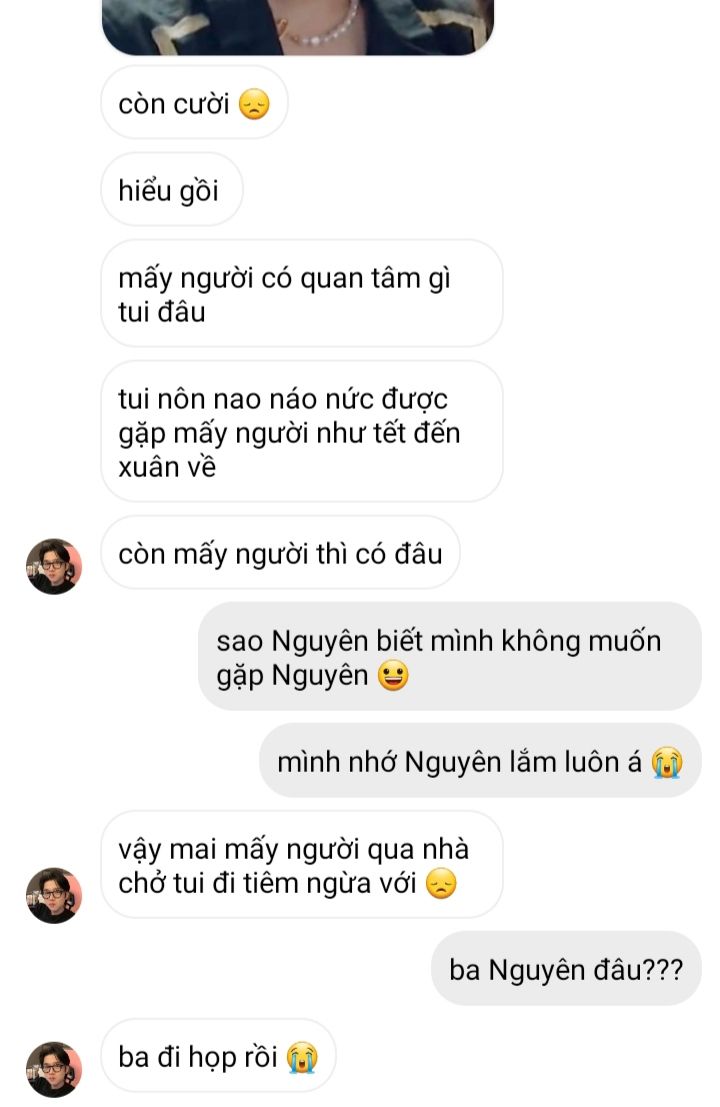The height and width of the screenshot is (1107, 720).
Task: Tap avatar beside "ba đi họp rồi"
Action: pos(53,1068)
